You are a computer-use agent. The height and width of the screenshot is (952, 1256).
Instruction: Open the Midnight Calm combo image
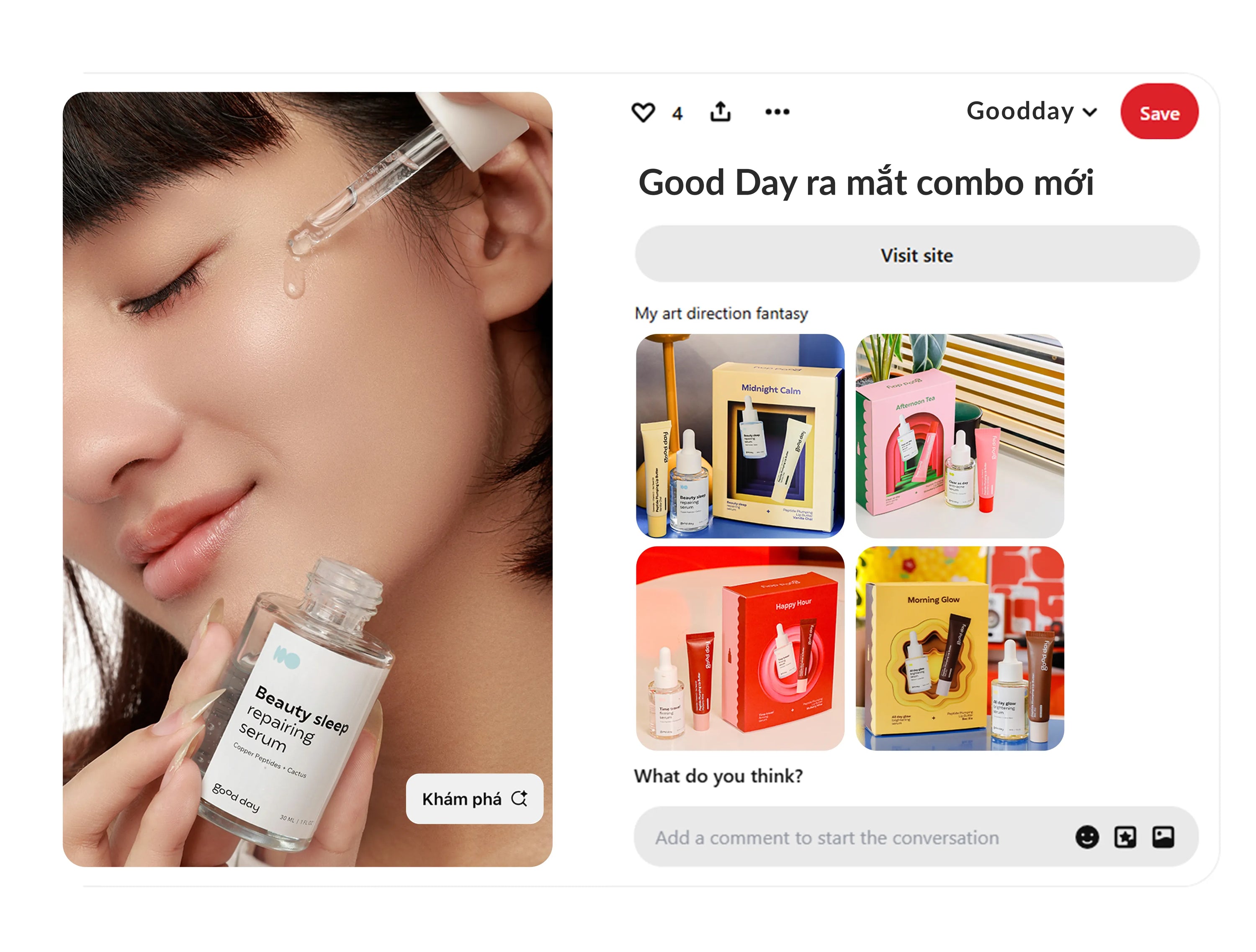click(x=740, y=436)
